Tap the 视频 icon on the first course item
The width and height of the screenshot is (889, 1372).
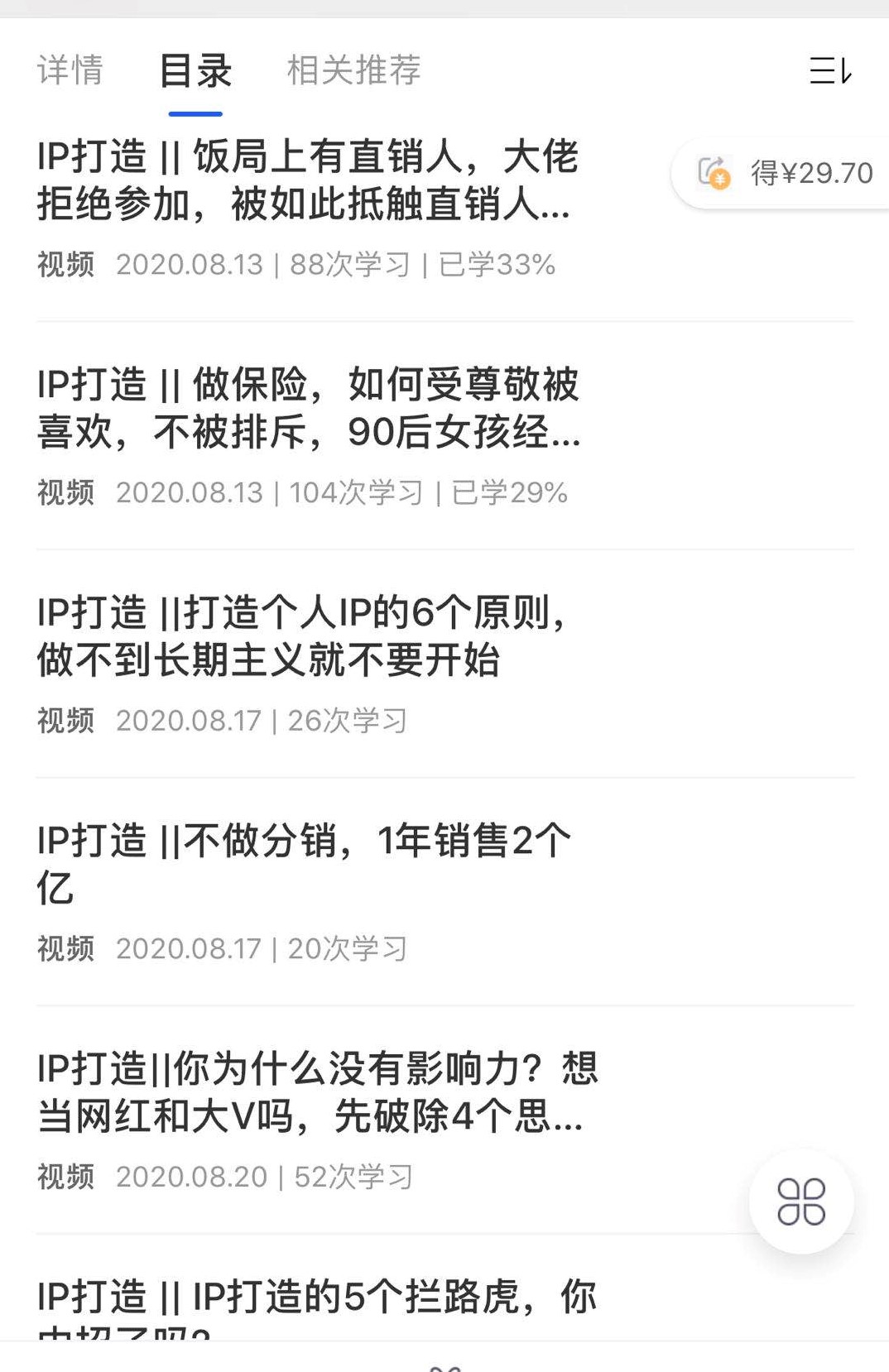[x=66, y=265]
